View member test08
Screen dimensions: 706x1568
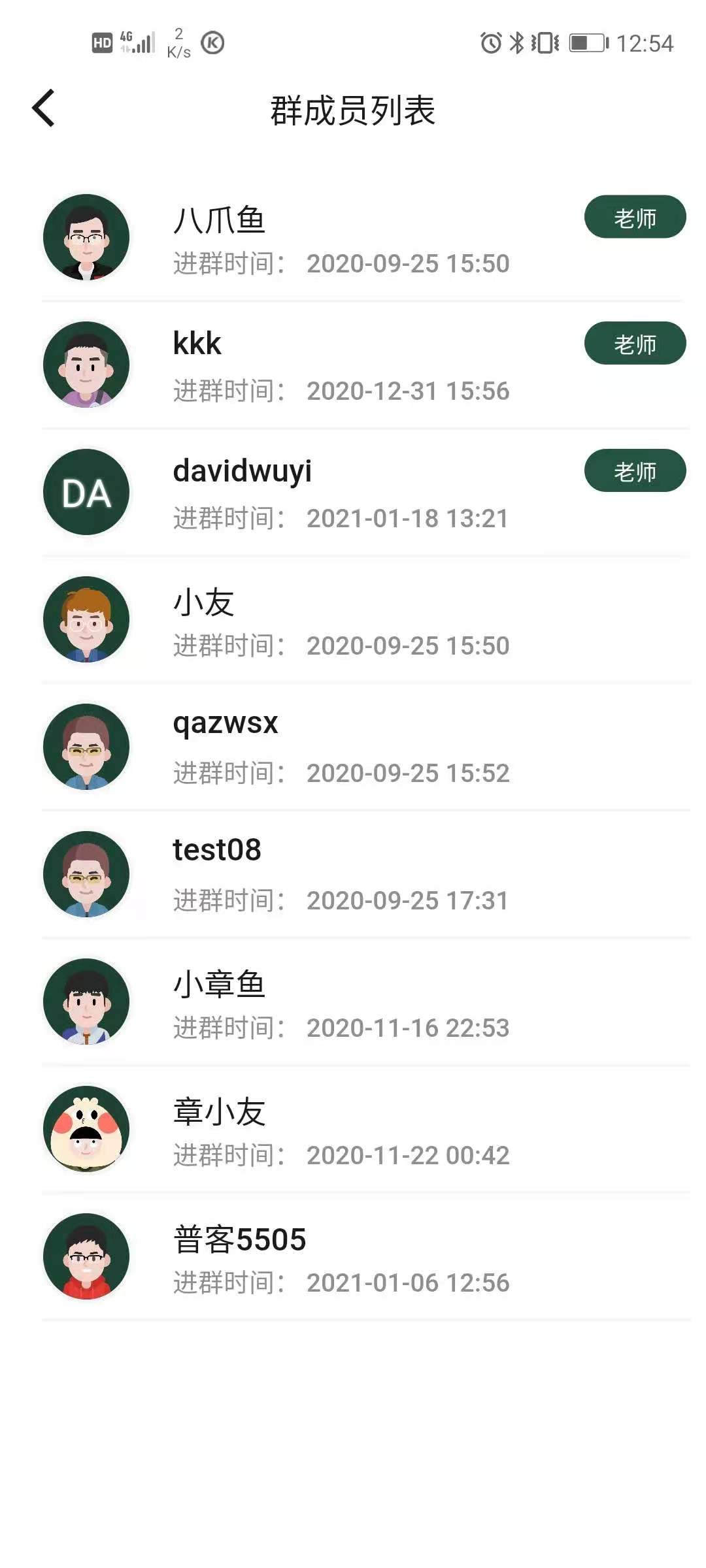340,875
